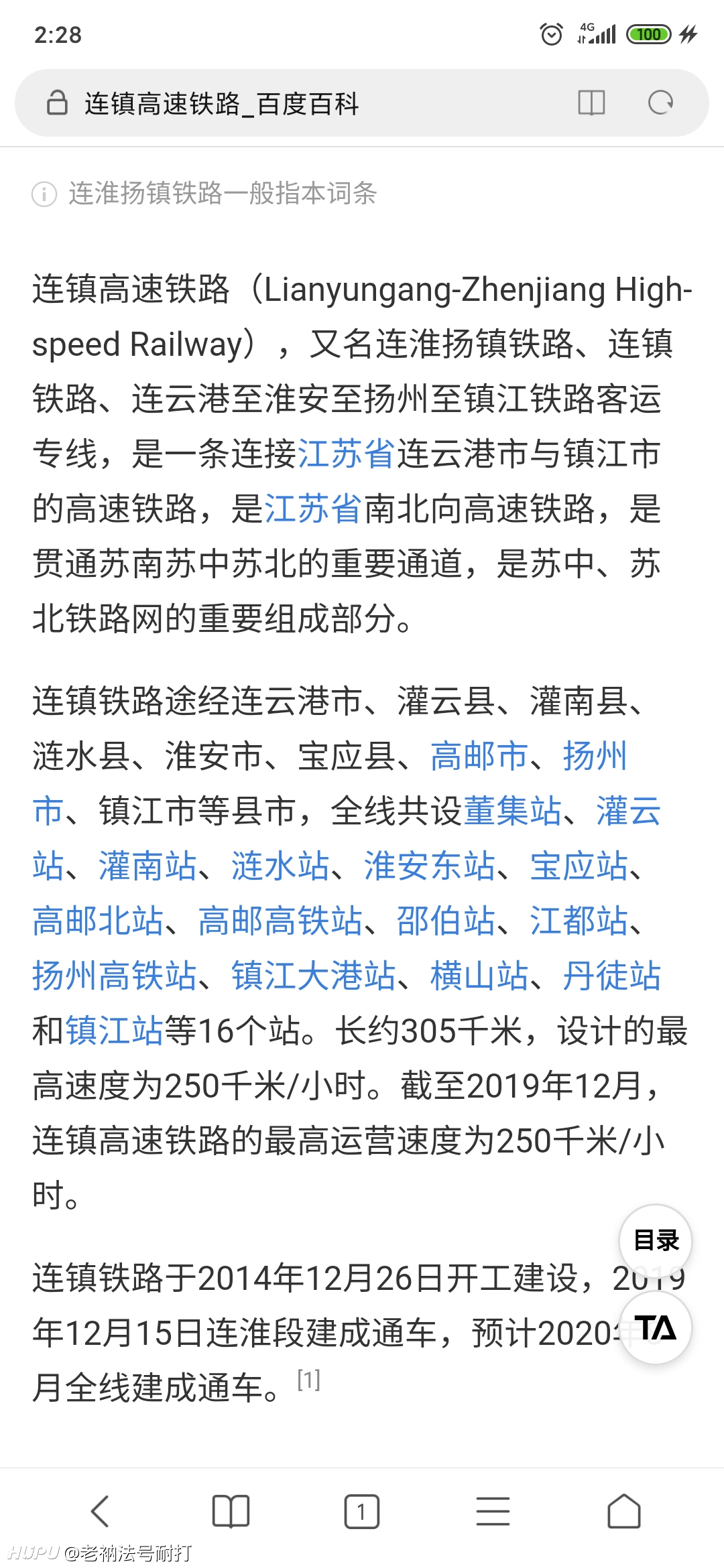
Task: View the 宝应站 article
Action: [579, 866]
